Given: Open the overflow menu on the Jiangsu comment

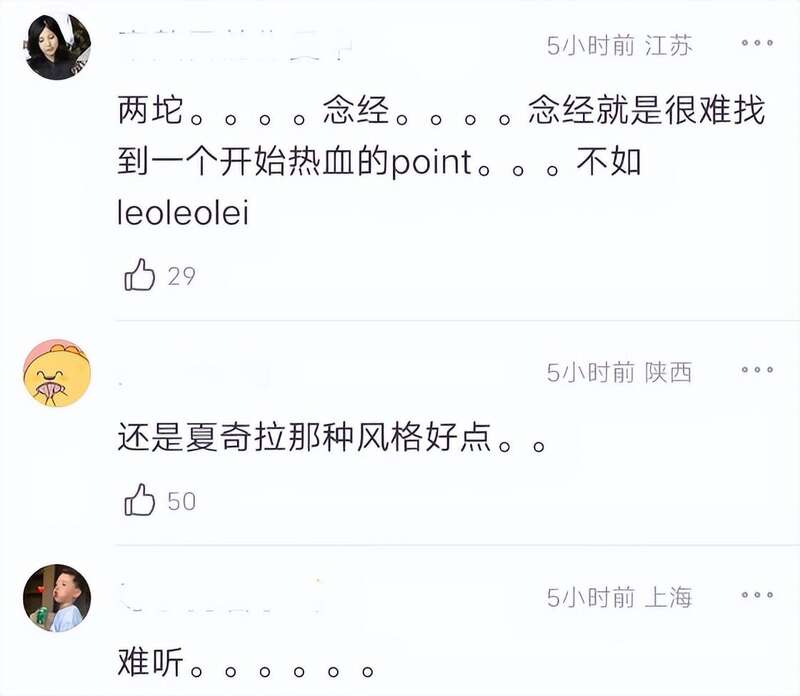Looking at the screenshot, I should [757, 44].
